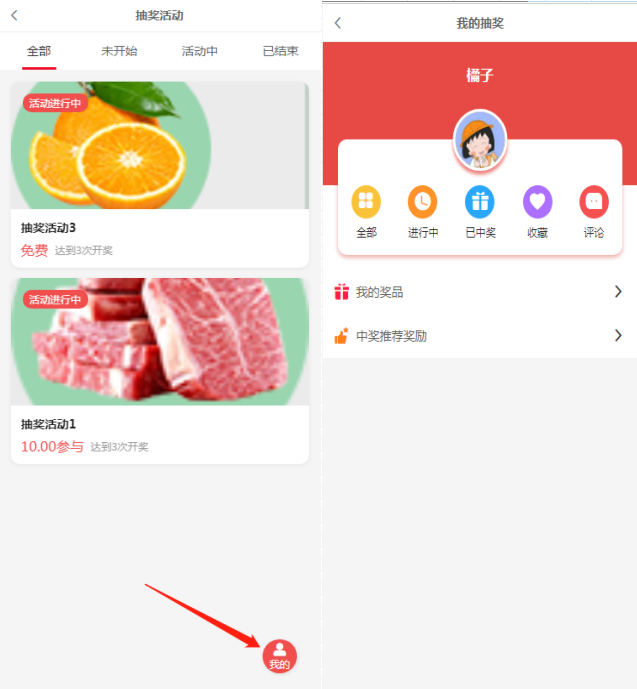Open the user avatar picture
This screenshot has width=637, height=689.
pyautogui.click(x=480, y=141)
